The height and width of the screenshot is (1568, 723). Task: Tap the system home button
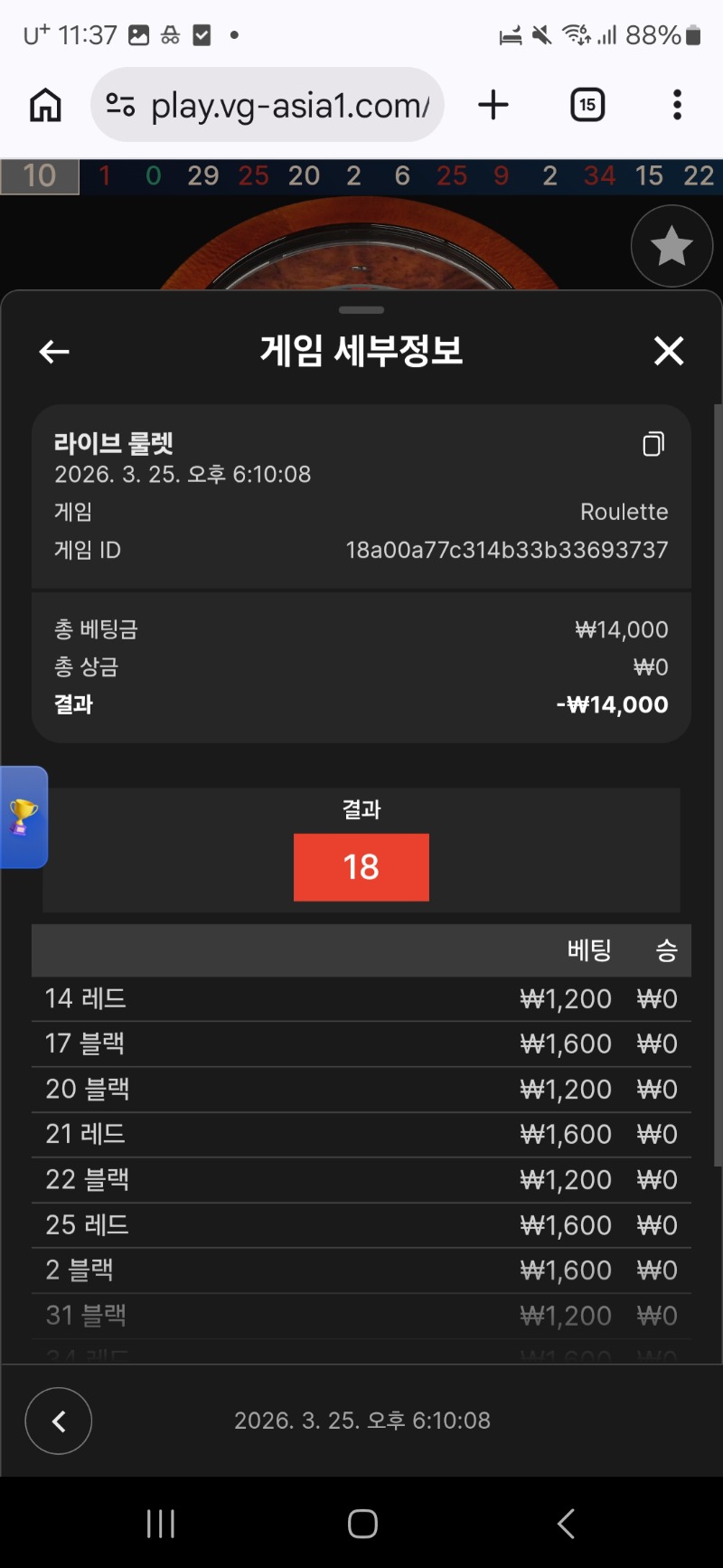tap(362, 1524)
